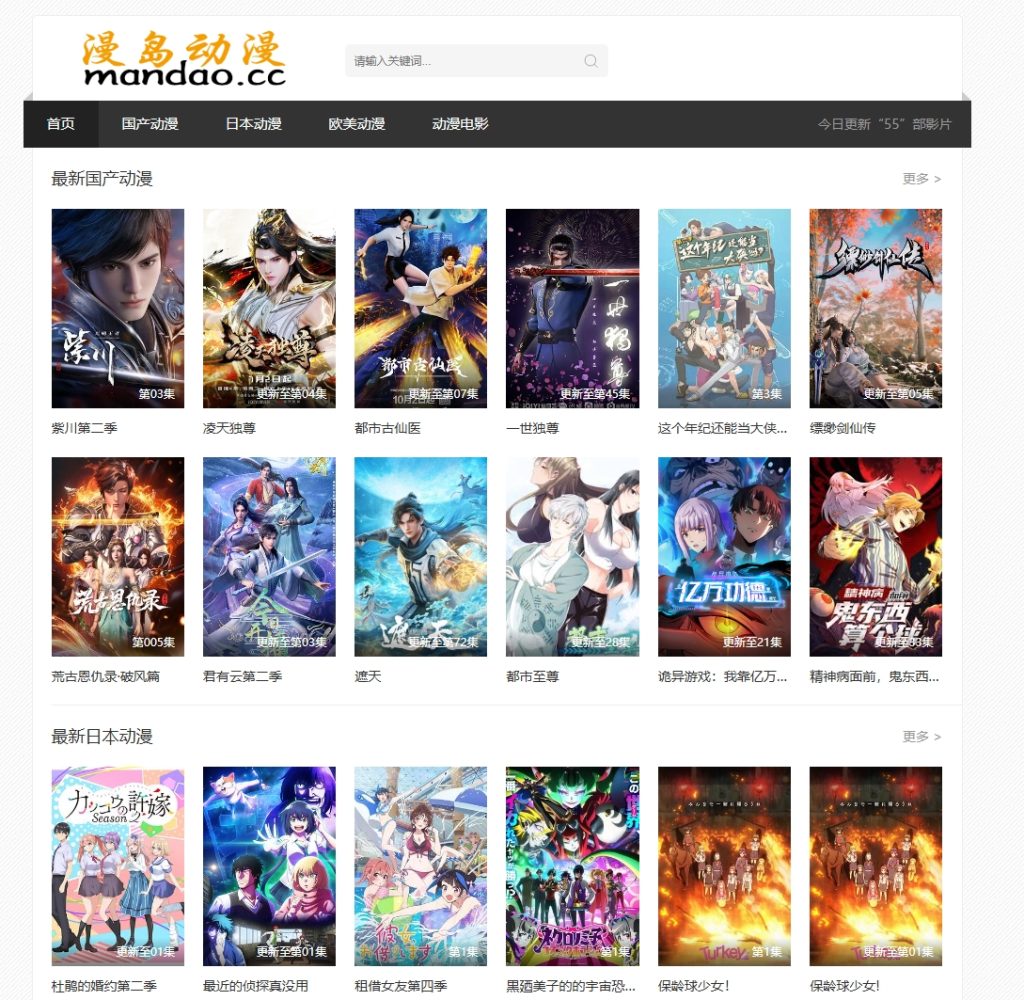The image size is (1024, 1000).
Task: Open the 紫川第二季 poster
Action: click(118, 308)
